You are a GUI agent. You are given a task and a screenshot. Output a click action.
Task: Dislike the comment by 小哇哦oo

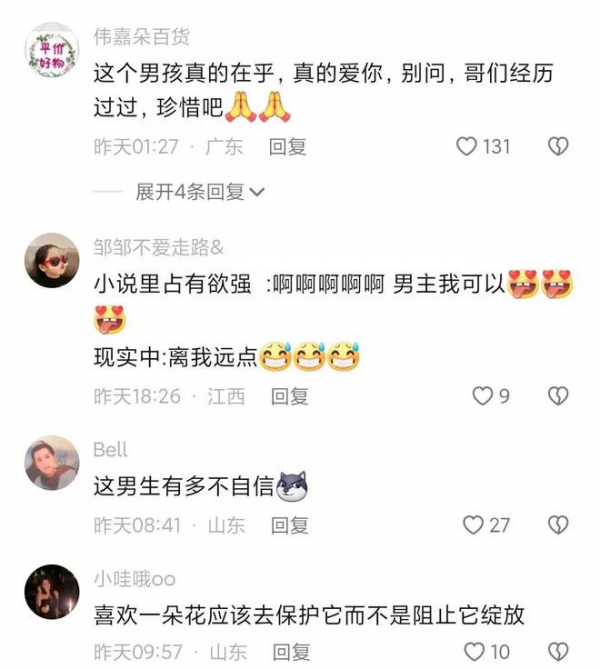(557, 653)
